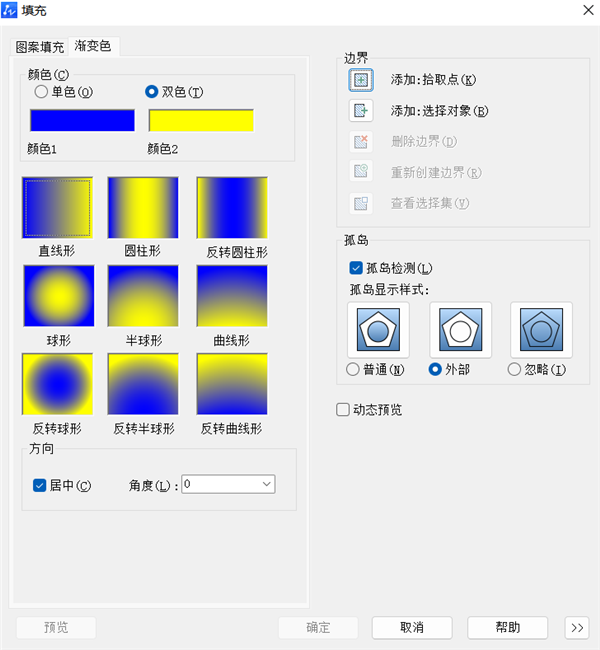Select the 忽略 island display style
600x650 pixels.
pyautogui.click(x=514, y=369)
